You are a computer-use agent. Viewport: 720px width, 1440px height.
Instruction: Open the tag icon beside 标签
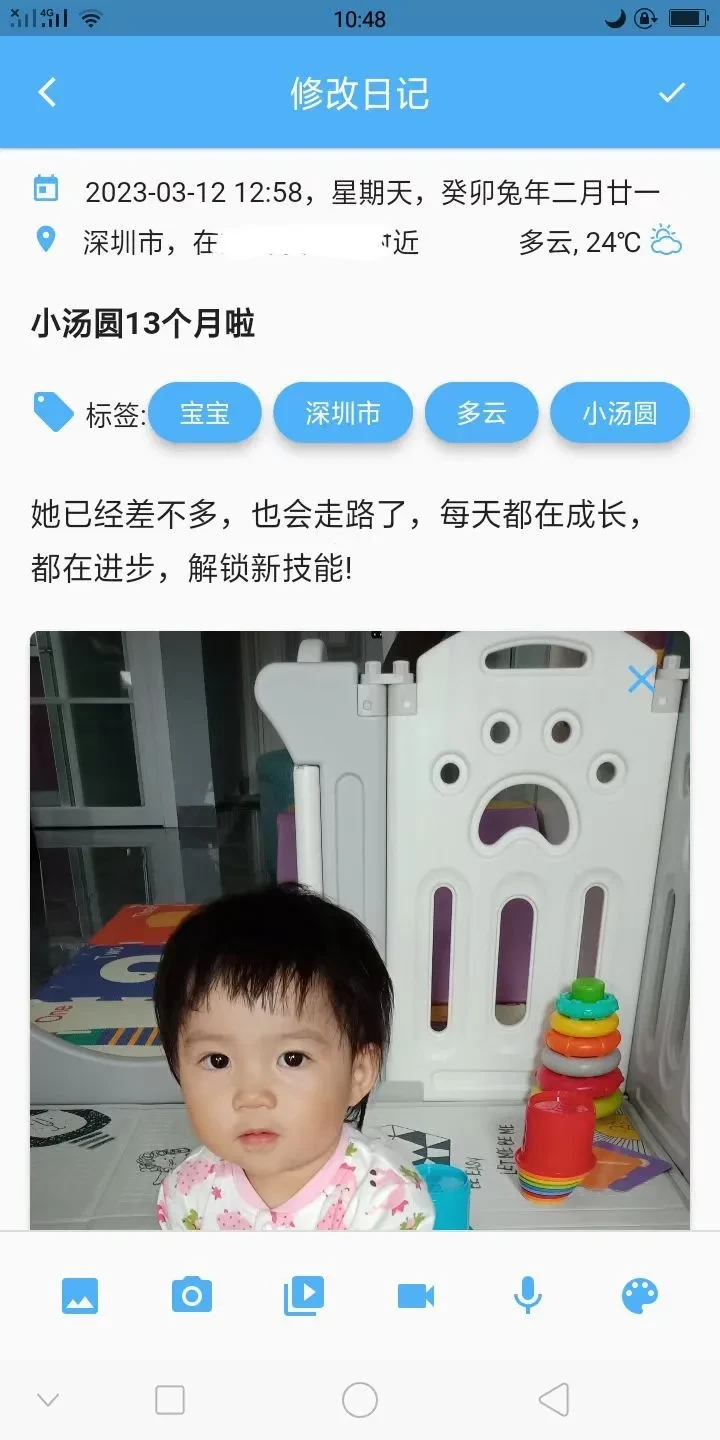[53, 412]
